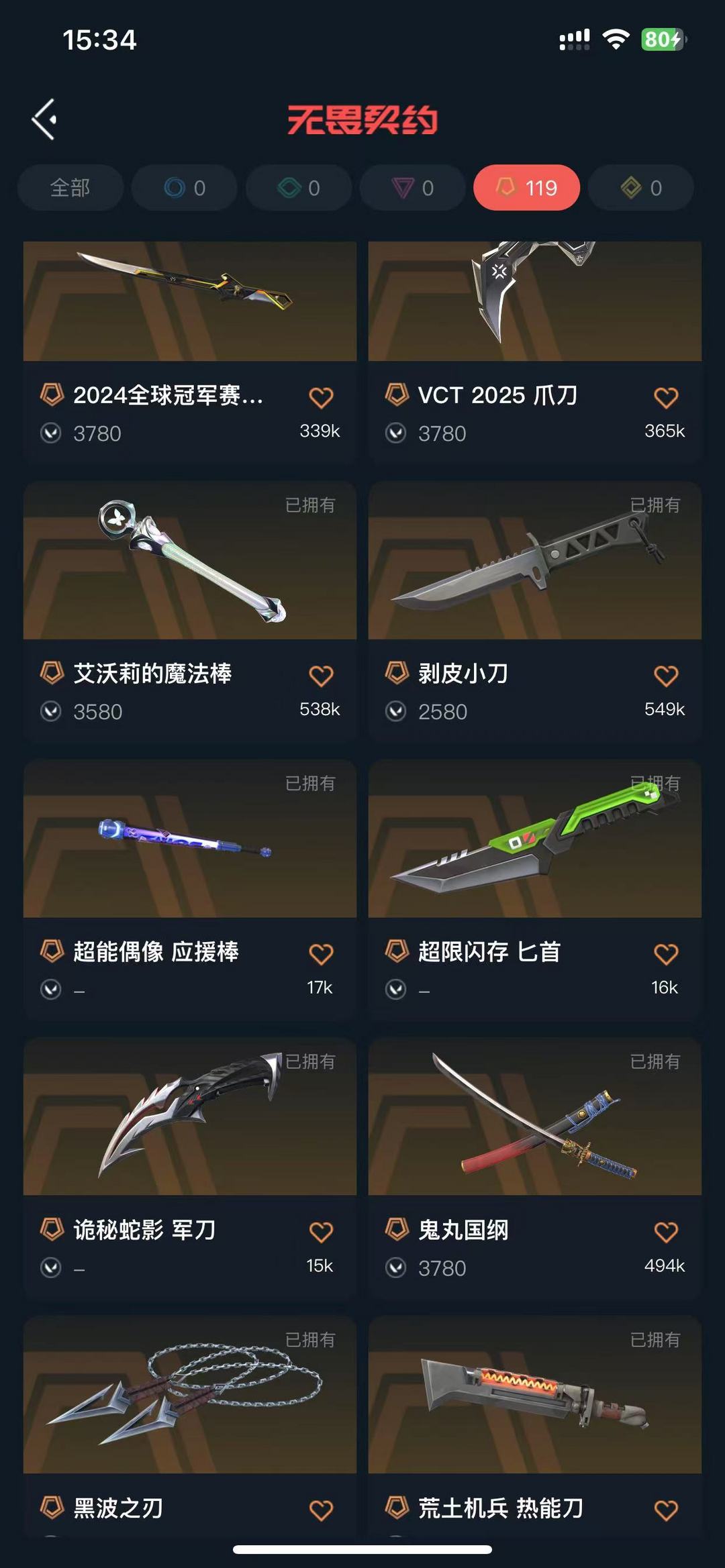Go back using the arrow icon
This screenshot has width=725, height=1568.
[45, 120]
